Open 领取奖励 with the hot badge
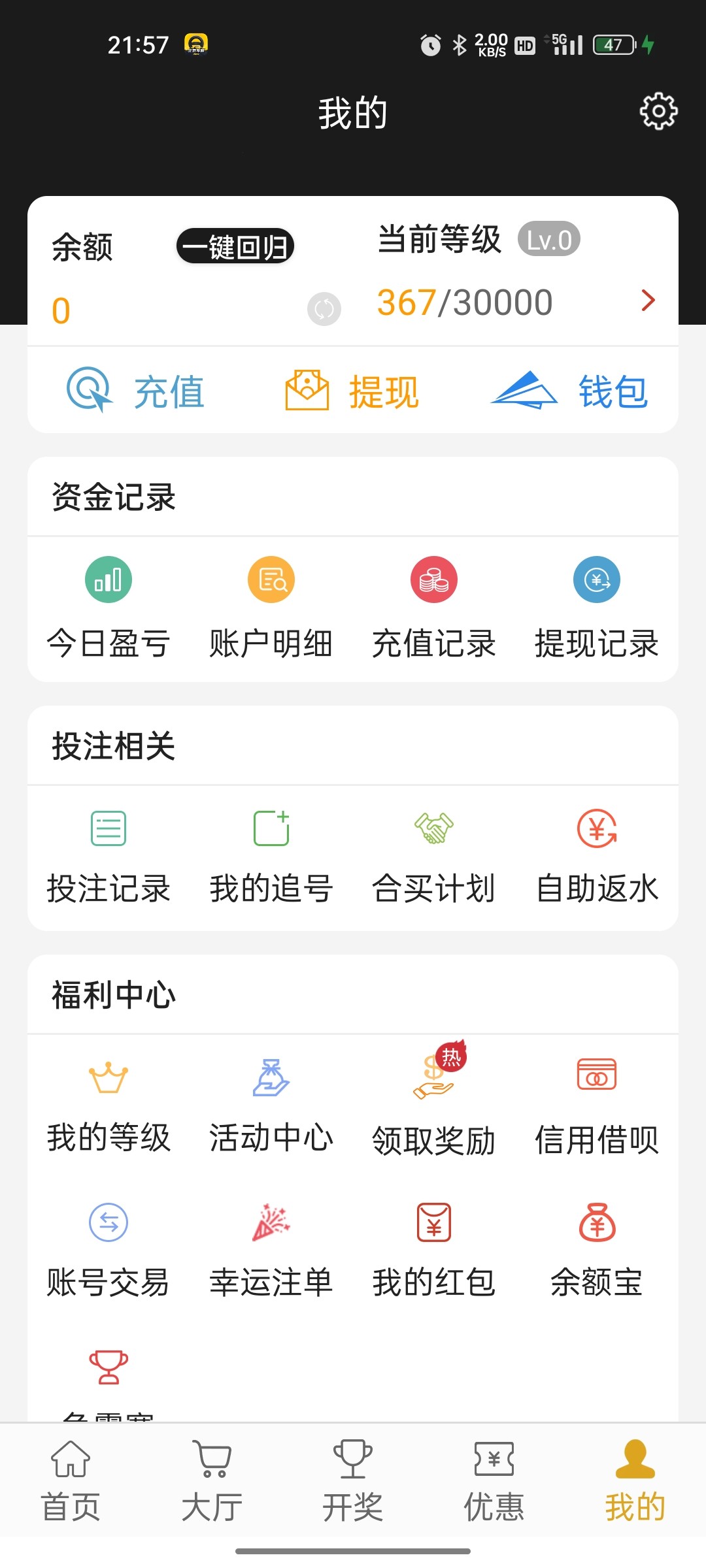 [434, 1099]
